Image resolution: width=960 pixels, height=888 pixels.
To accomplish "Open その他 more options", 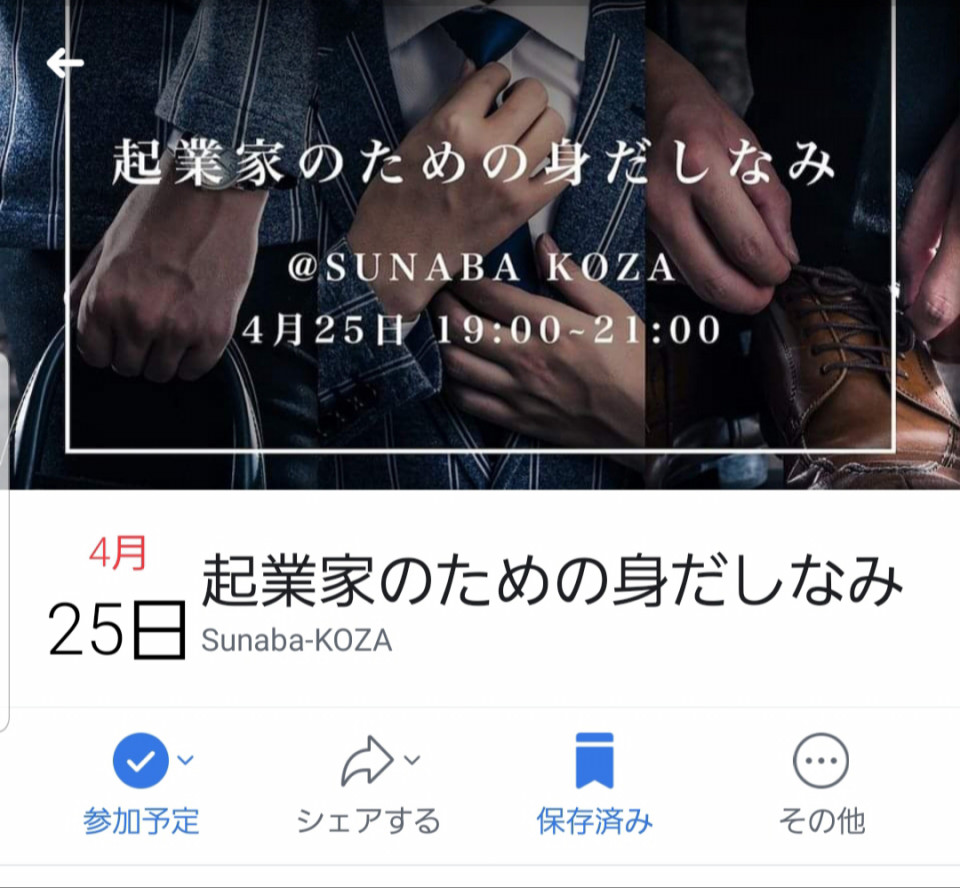I will (821, 785).
